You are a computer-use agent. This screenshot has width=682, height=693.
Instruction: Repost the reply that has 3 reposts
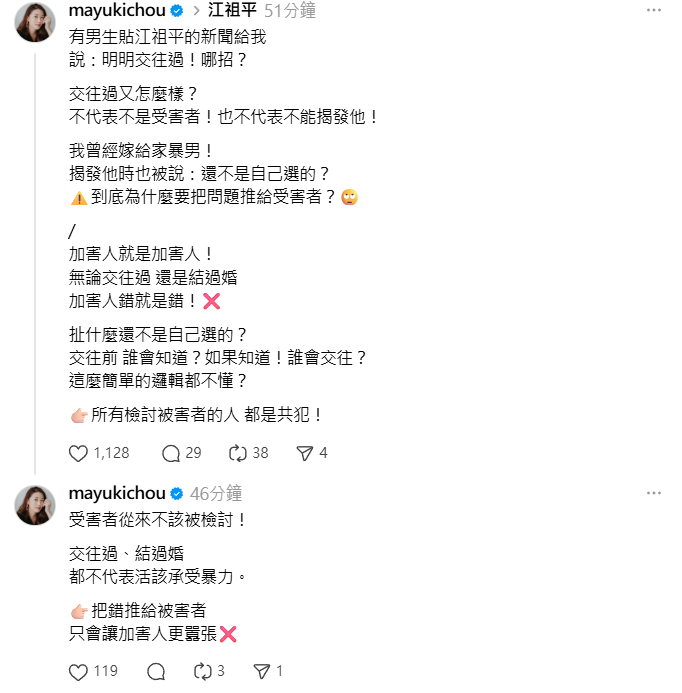tap(201, 671)
